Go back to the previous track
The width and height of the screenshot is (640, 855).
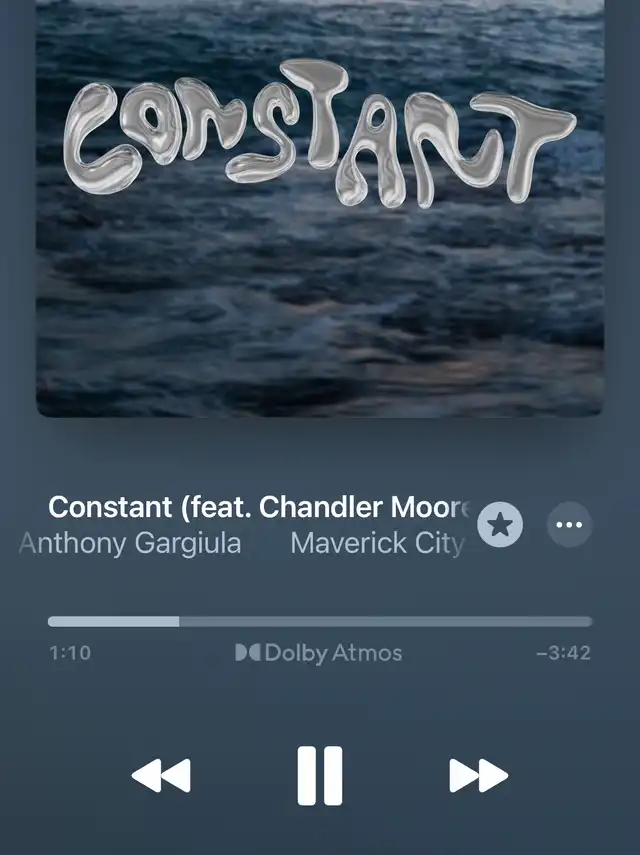pyautogui.click(x=161, y=775)
